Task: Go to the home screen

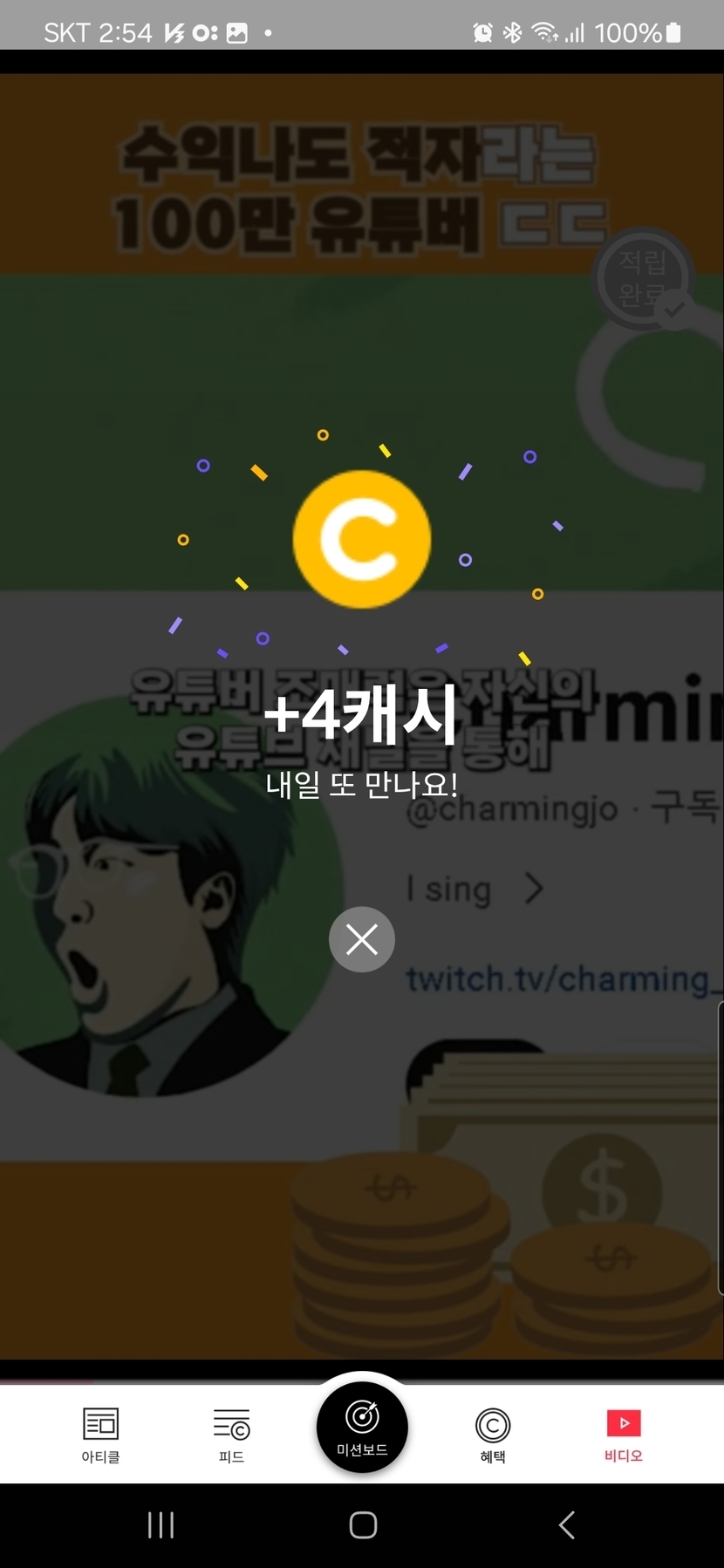Action: (363, 1525)
